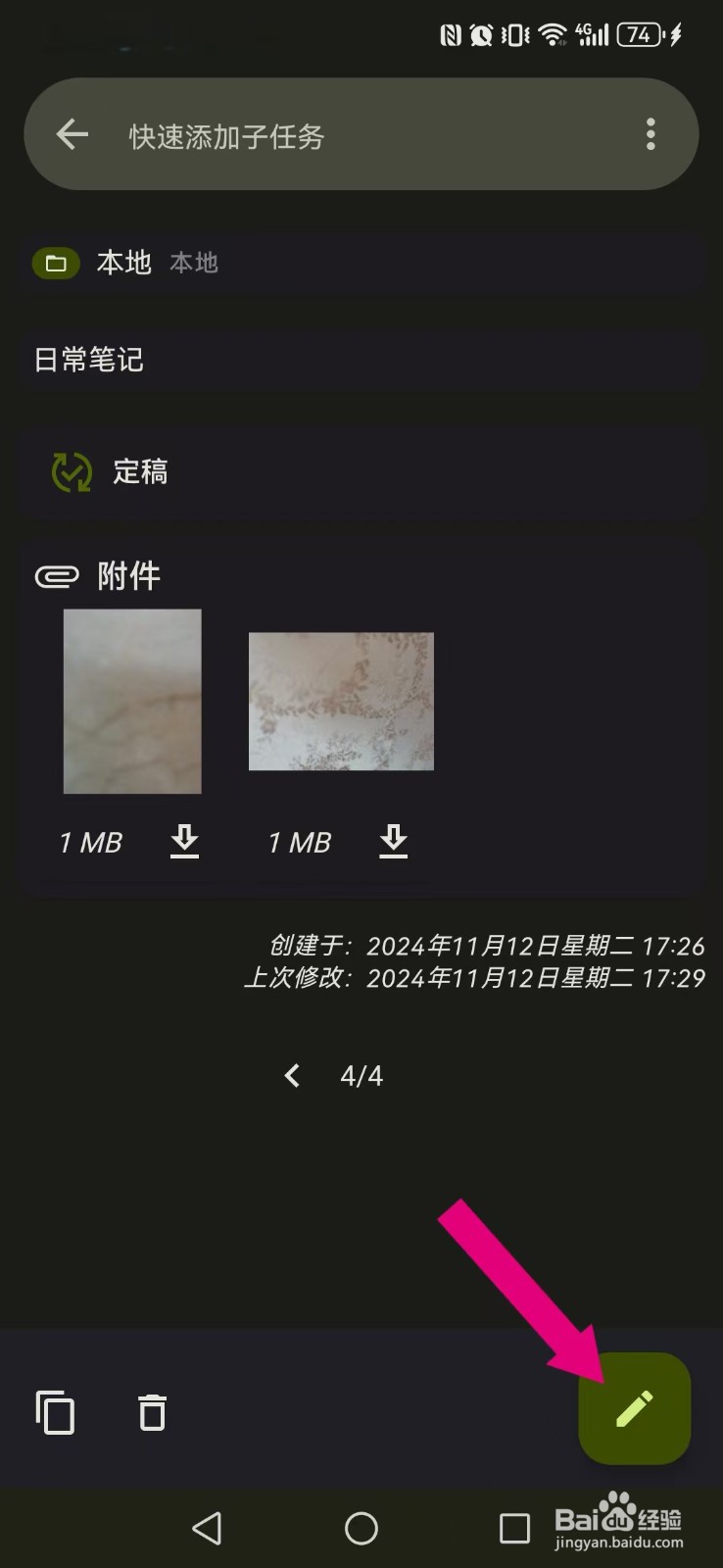Tap the copy icon in the bottom bar
Image resolution: width=723 pixels, height=1568 pixels.
point(56,1413)
